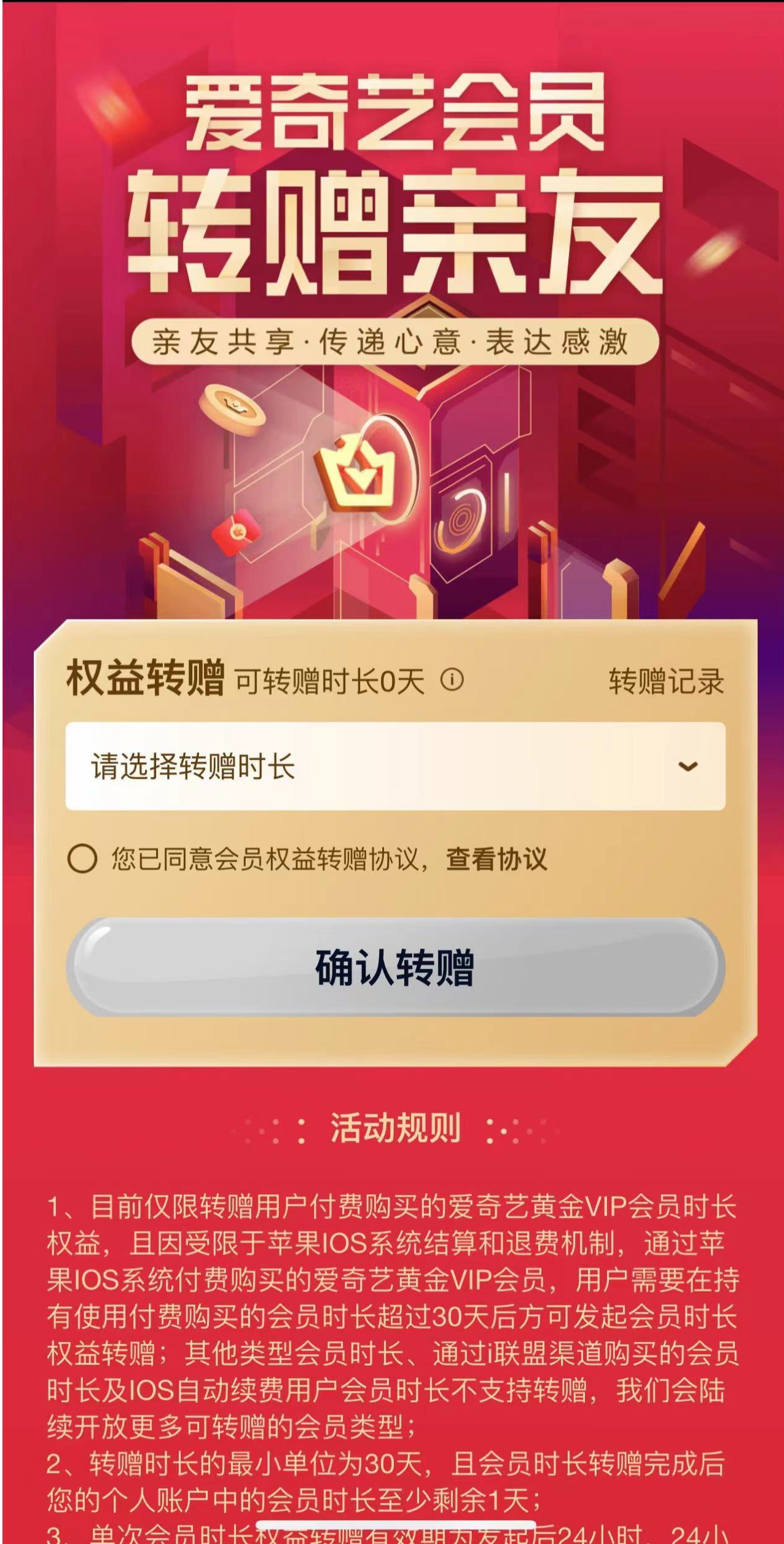Open 转赠记录 transfer history
This screenshot has height=1544, width=784.
[666, 682]
